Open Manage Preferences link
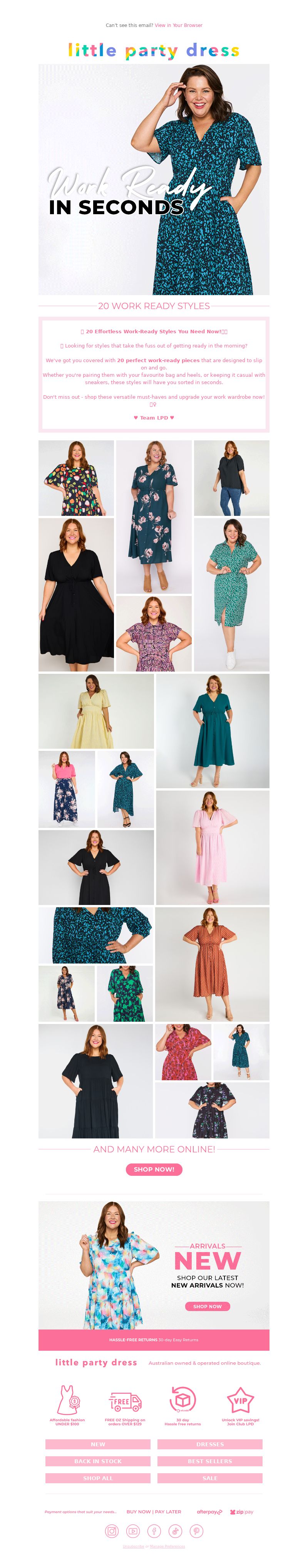Viewport: 308px width, 1568px height. tap(167, 1547)
